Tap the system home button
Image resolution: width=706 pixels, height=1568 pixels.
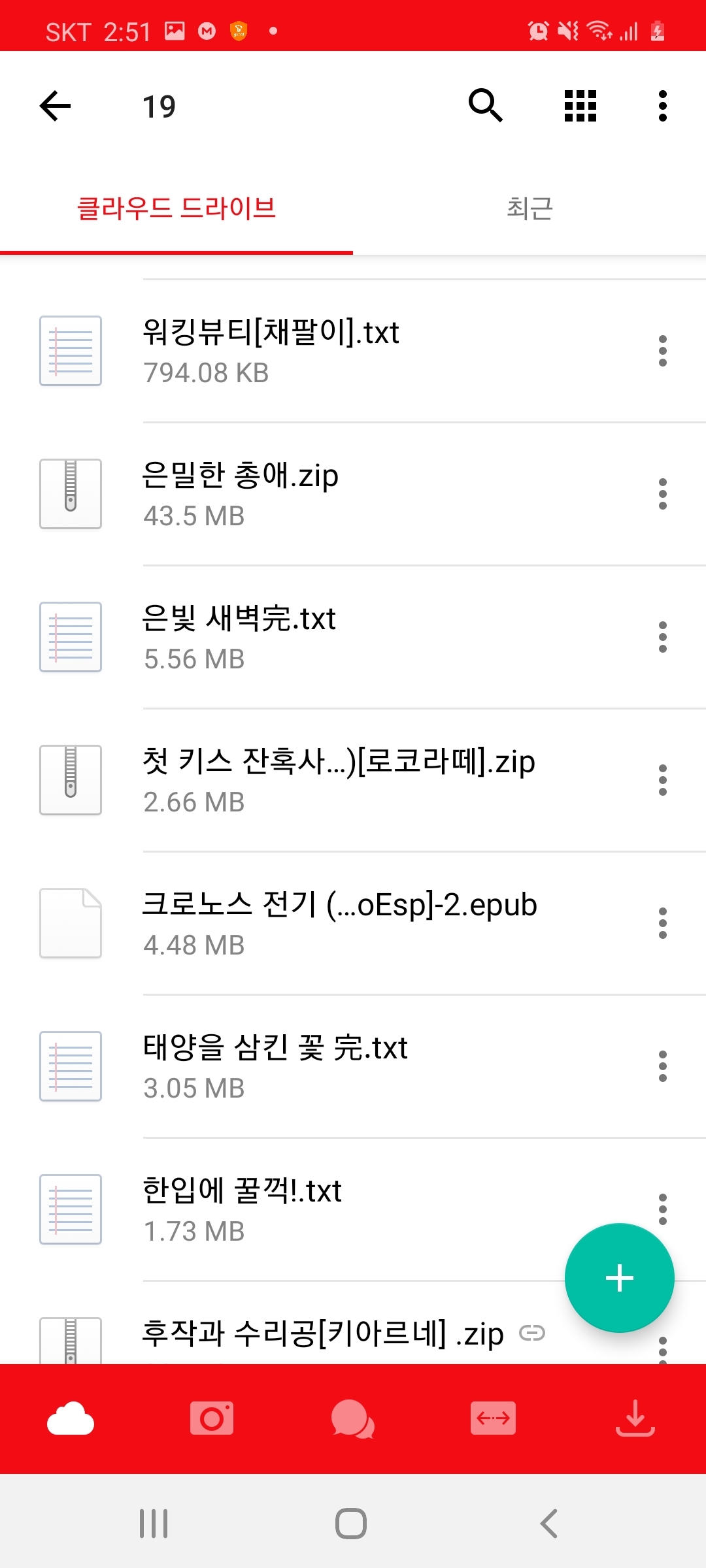pos(351,1524)
